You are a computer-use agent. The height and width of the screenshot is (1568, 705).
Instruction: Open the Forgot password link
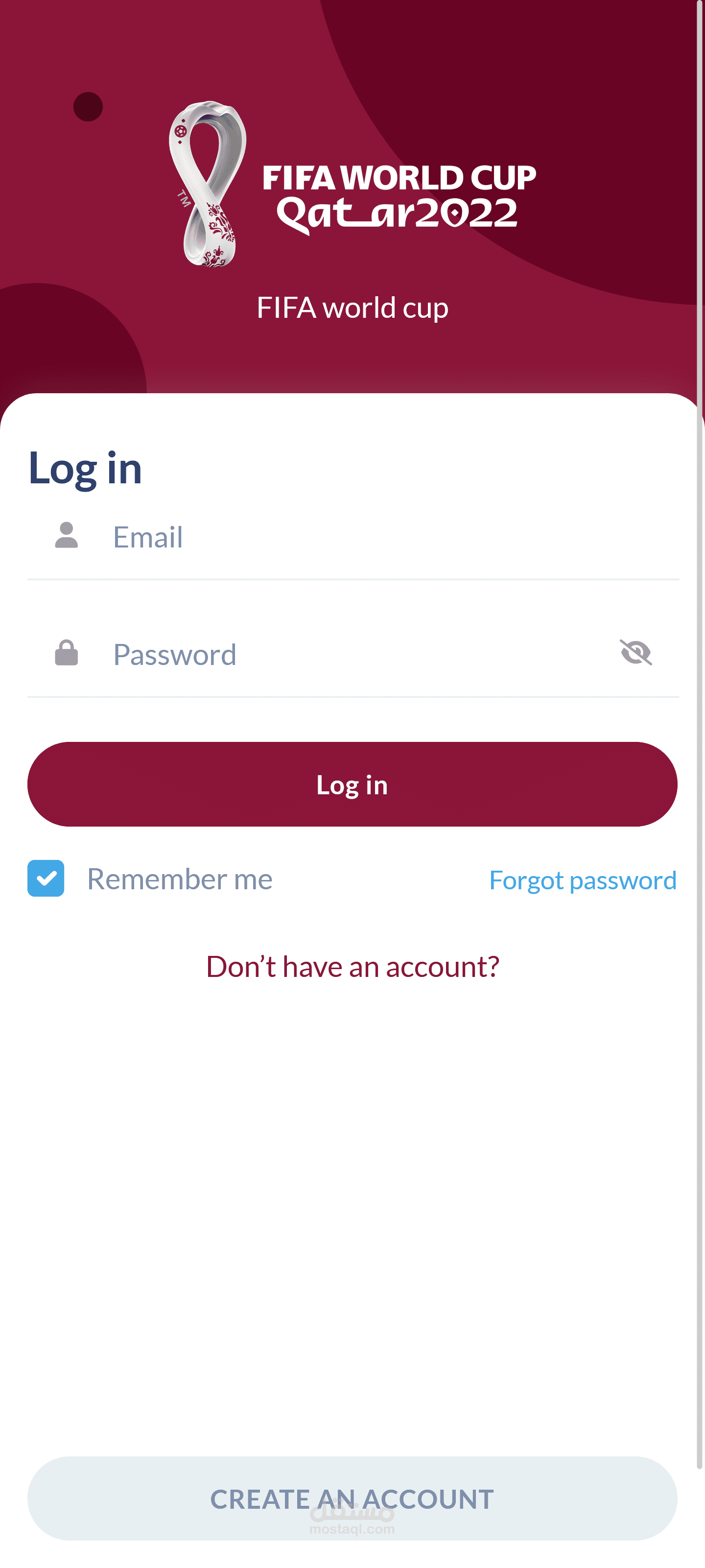[x=583, y=880]
